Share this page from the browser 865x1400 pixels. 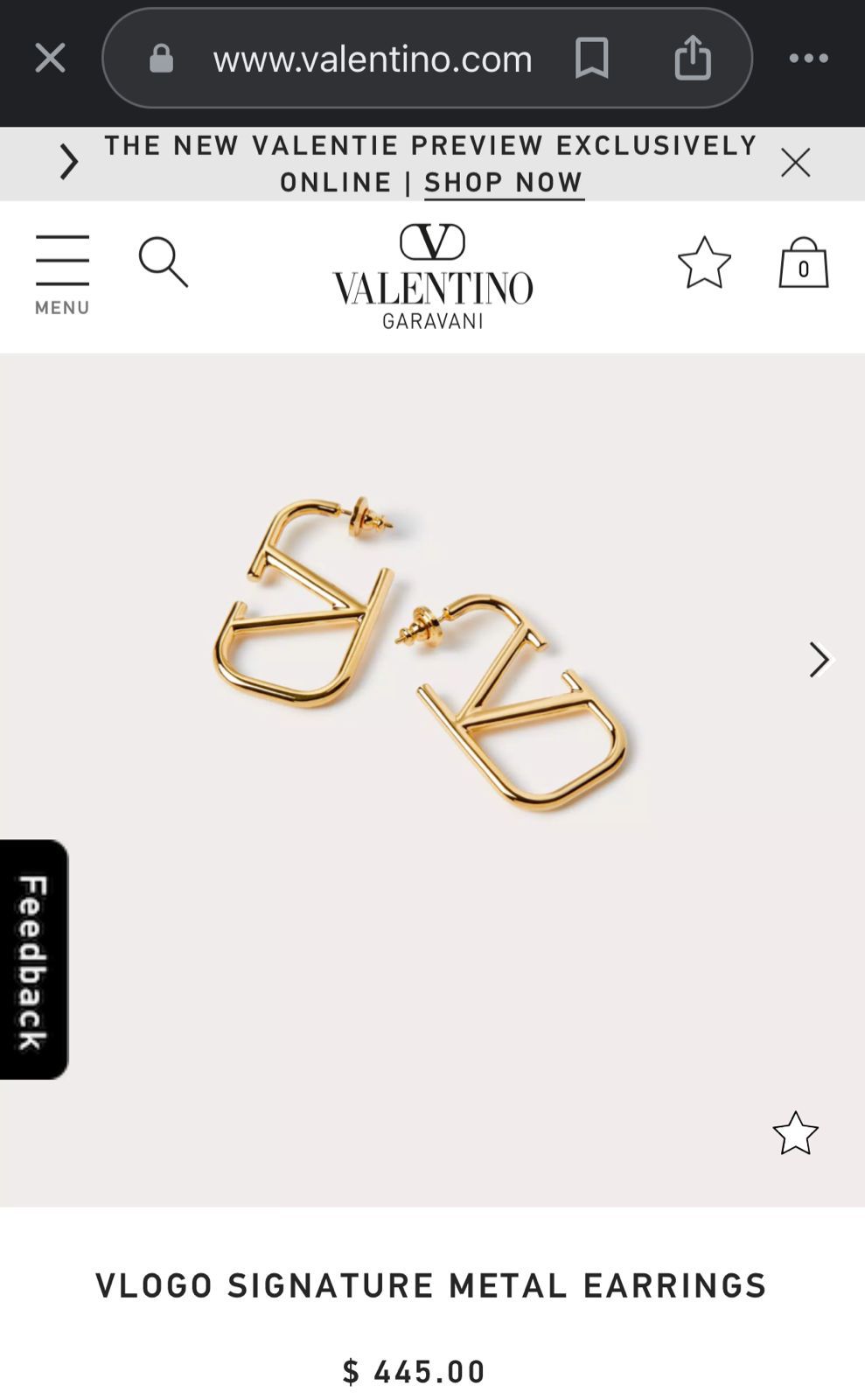pos(693,59)
